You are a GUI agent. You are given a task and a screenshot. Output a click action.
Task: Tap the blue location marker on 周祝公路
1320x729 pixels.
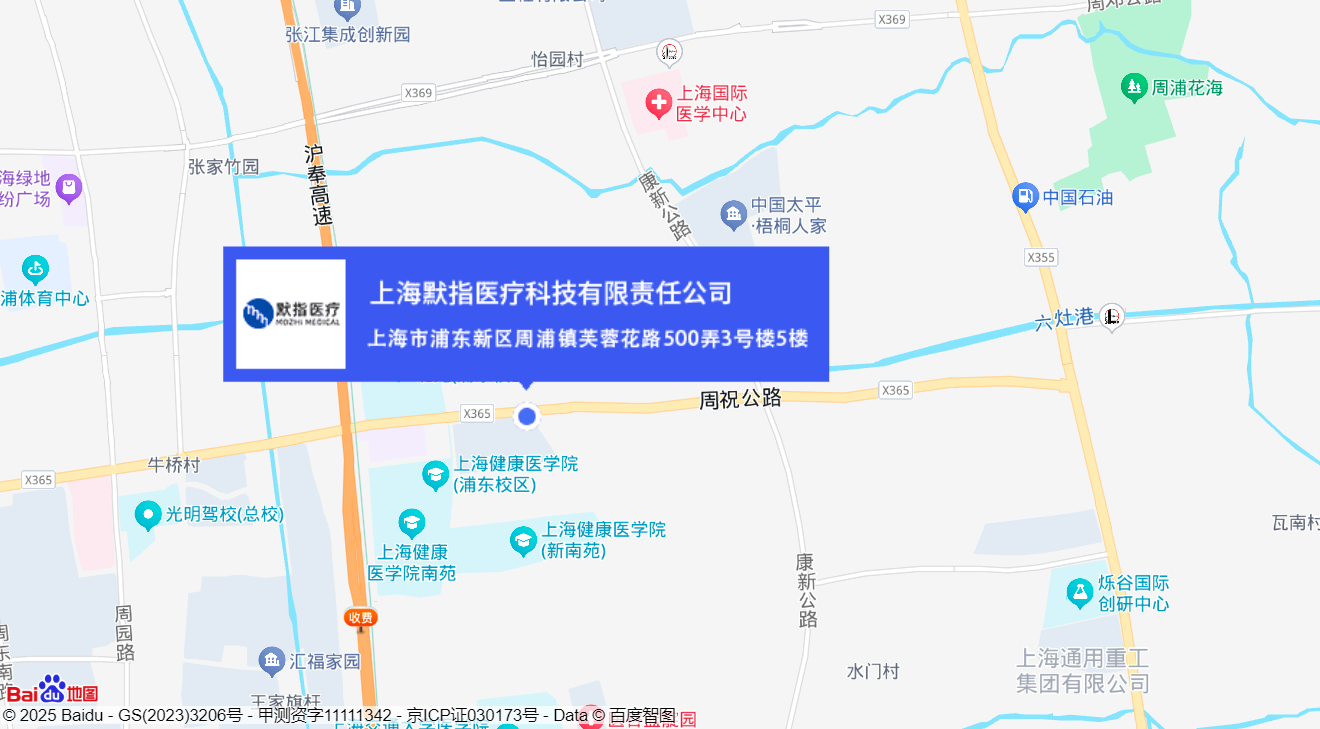tap(527, 416)
